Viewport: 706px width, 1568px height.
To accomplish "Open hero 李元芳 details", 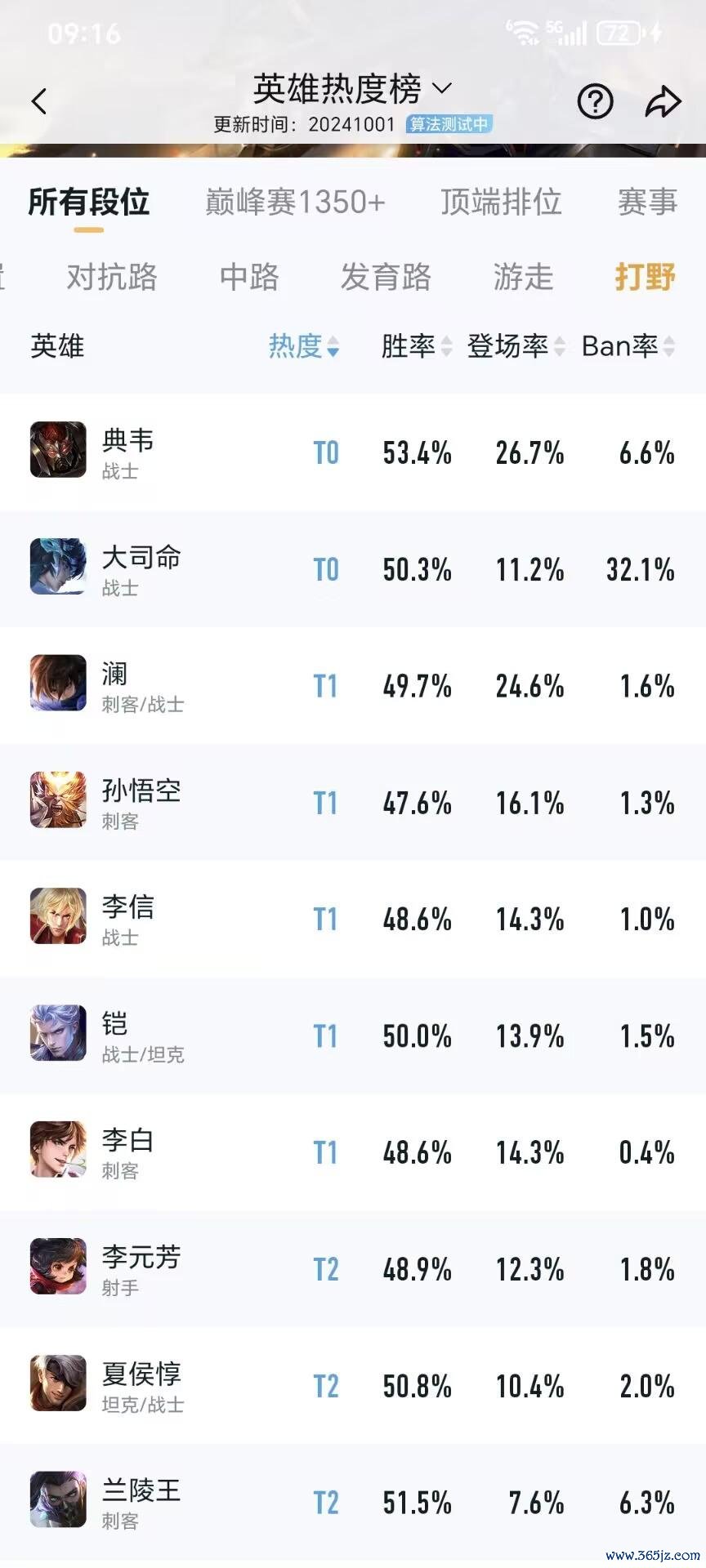I will click(x=139, y=1268).
